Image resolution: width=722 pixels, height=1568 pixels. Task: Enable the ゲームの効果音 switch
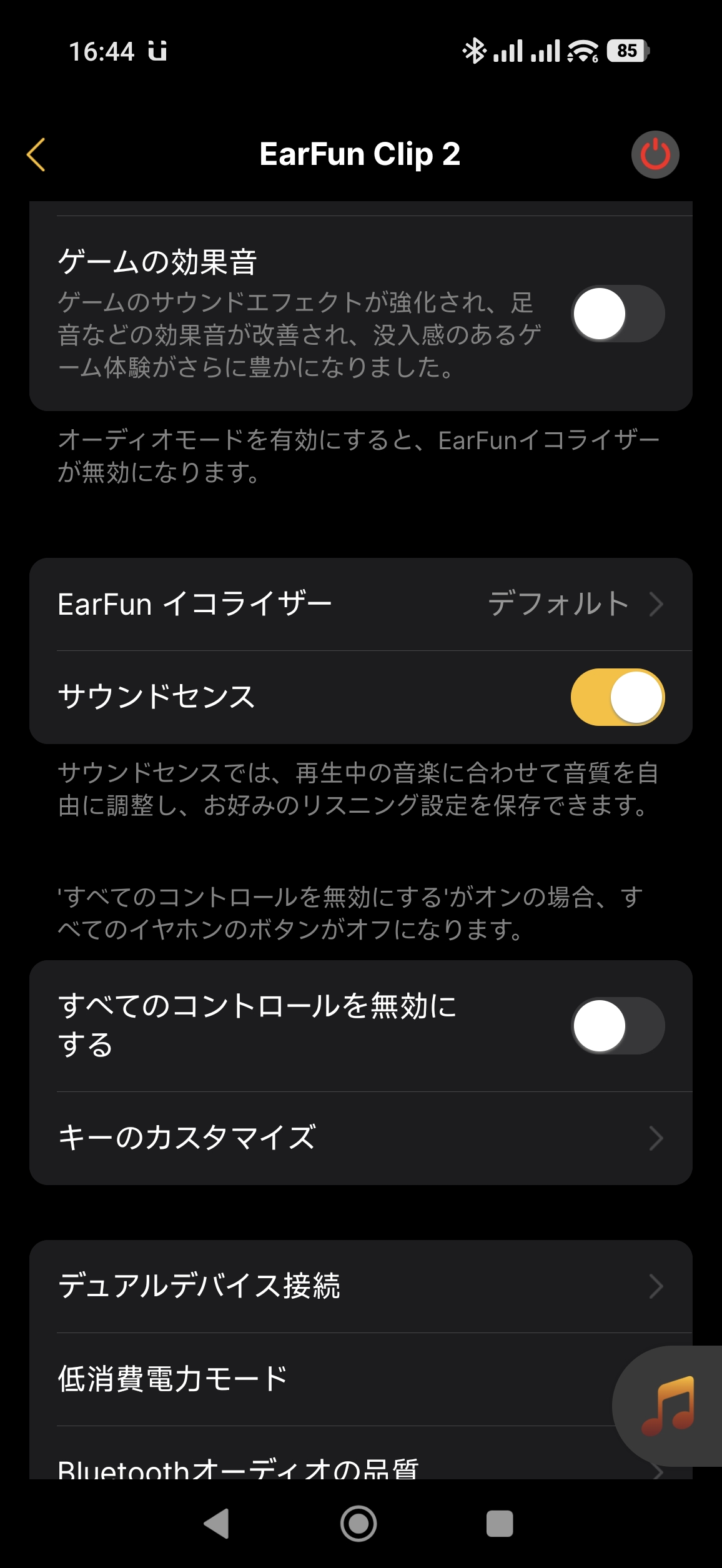617,314
